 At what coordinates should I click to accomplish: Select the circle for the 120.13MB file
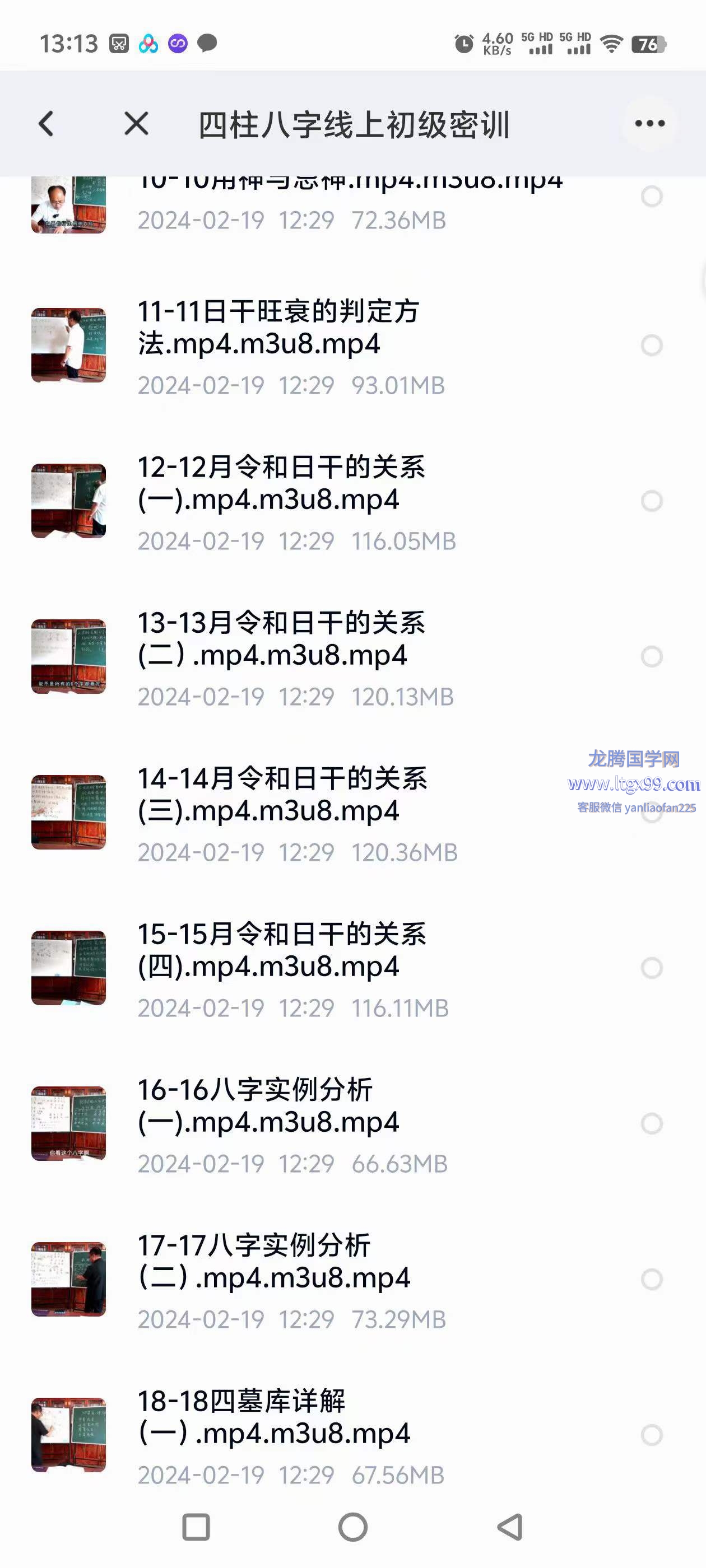652,657
